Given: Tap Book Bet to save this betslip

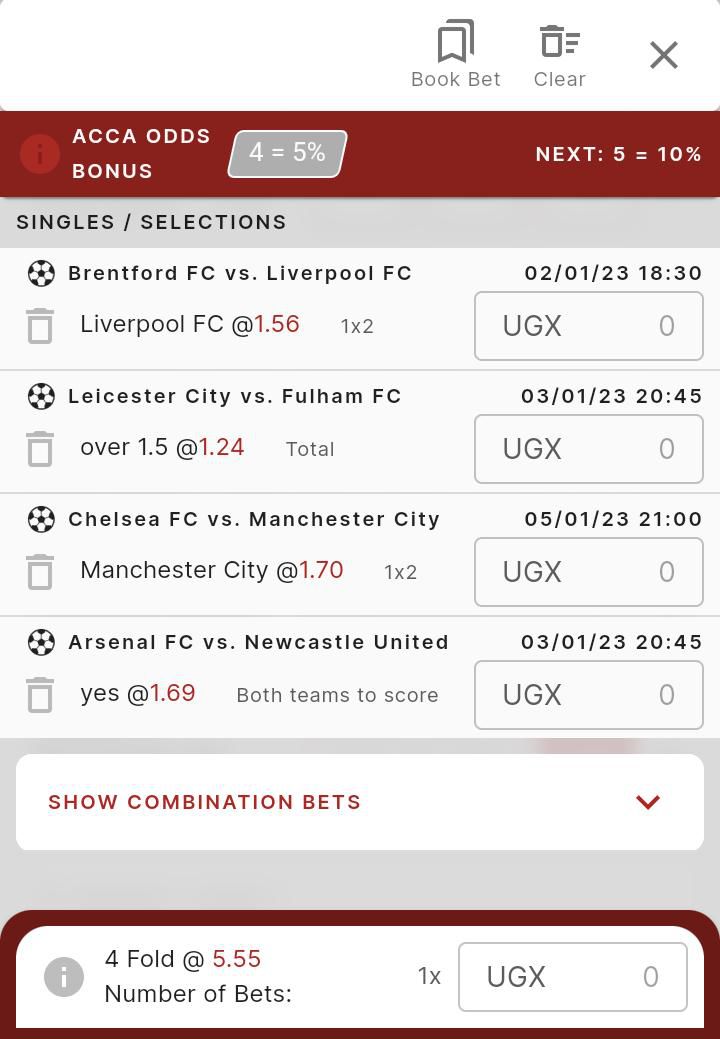Looking at the screenshot, I should point(455,55).
